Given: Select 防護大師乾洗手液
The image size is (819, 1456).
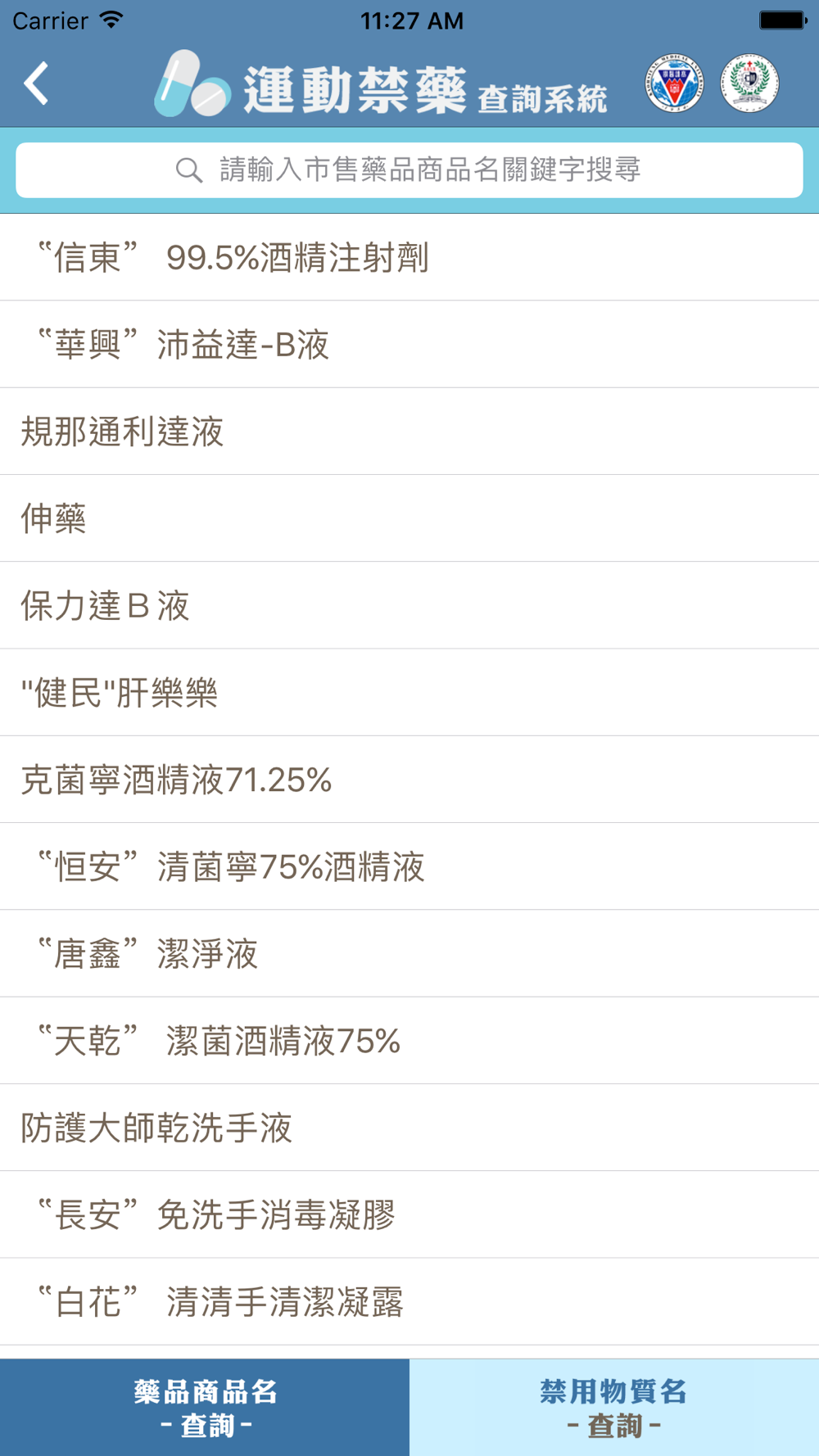Looking at the screenshot, I should [409, 1128].
